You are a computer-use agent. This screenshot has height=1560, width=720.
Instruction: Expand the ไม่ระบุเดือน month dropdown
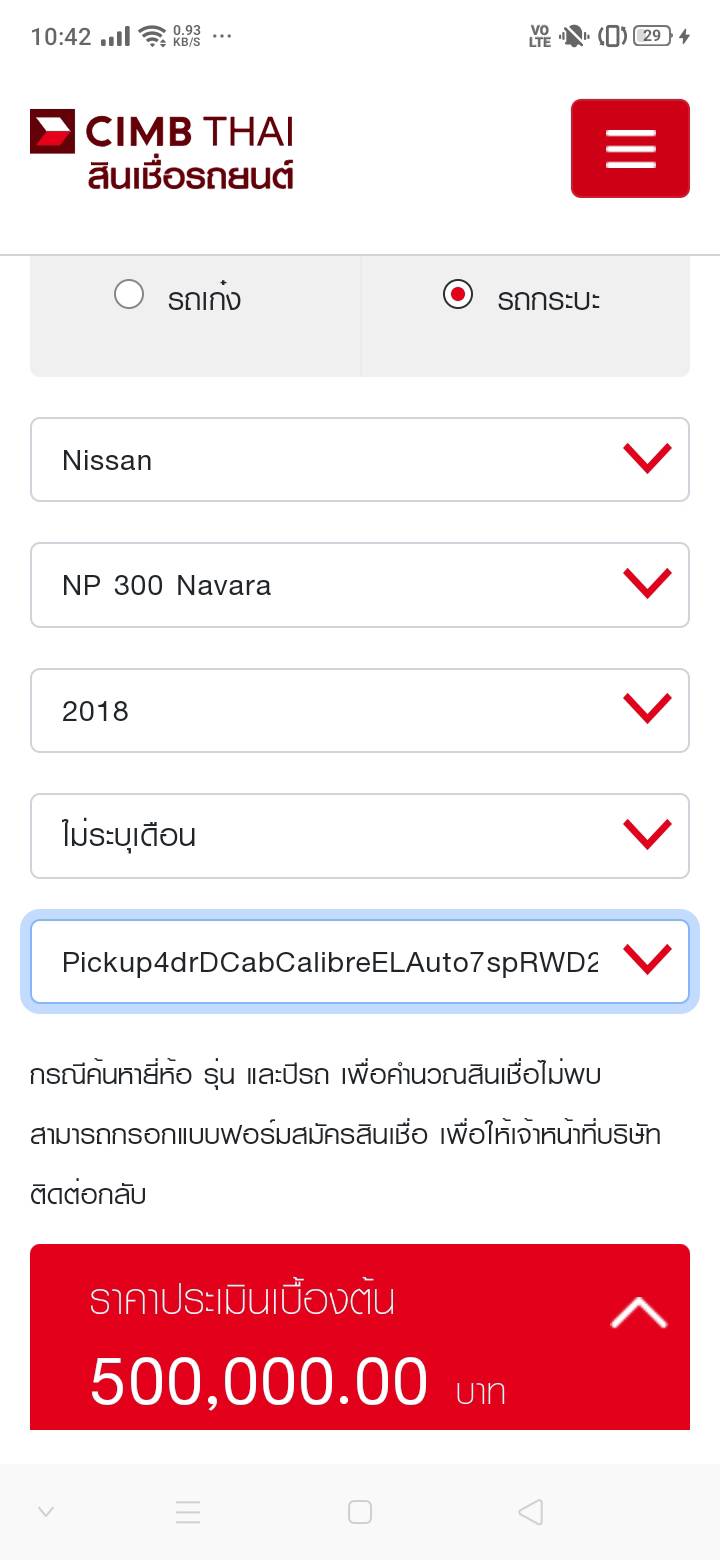tap(360, 836)
